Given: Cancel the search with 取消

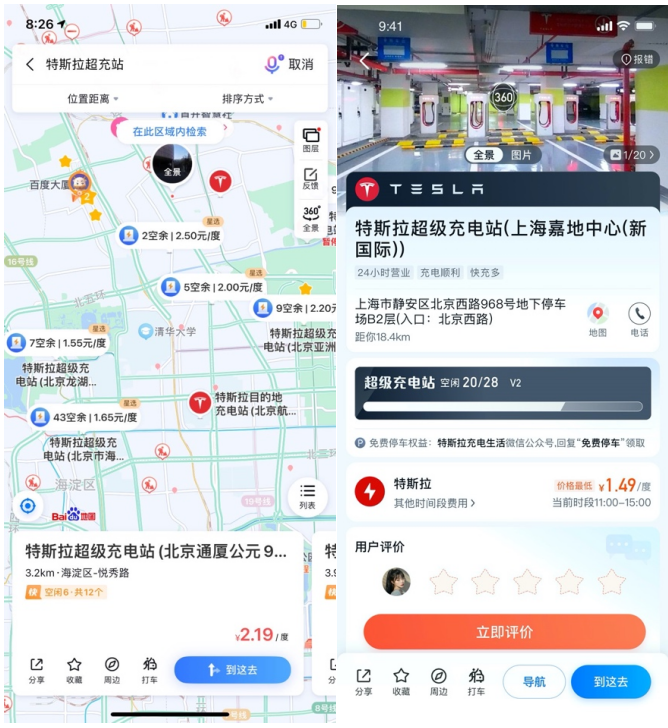Looking at the screenshot, I should point(301,64).
